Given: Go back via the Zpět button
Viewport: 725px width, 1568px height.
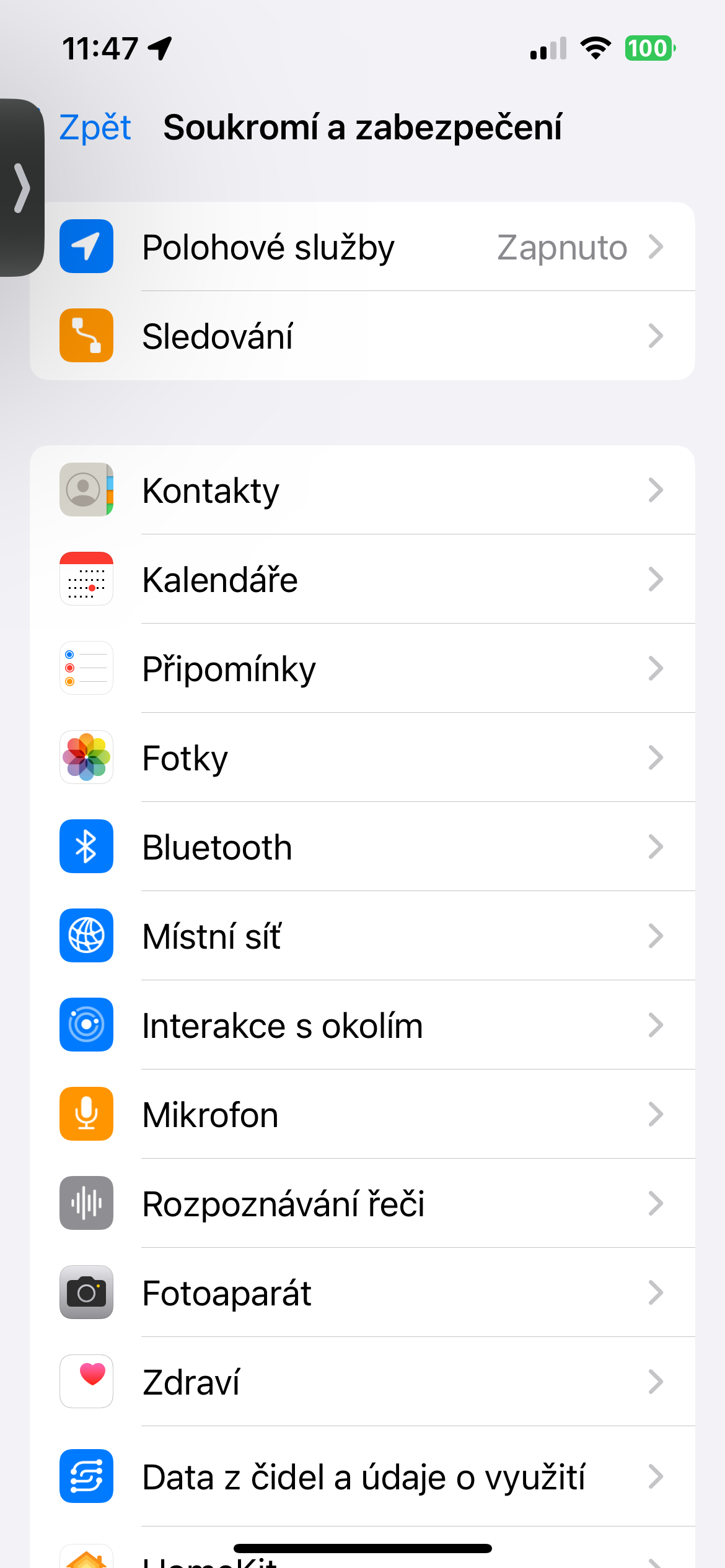Looking at the screenshot, I should click(95, 128).
